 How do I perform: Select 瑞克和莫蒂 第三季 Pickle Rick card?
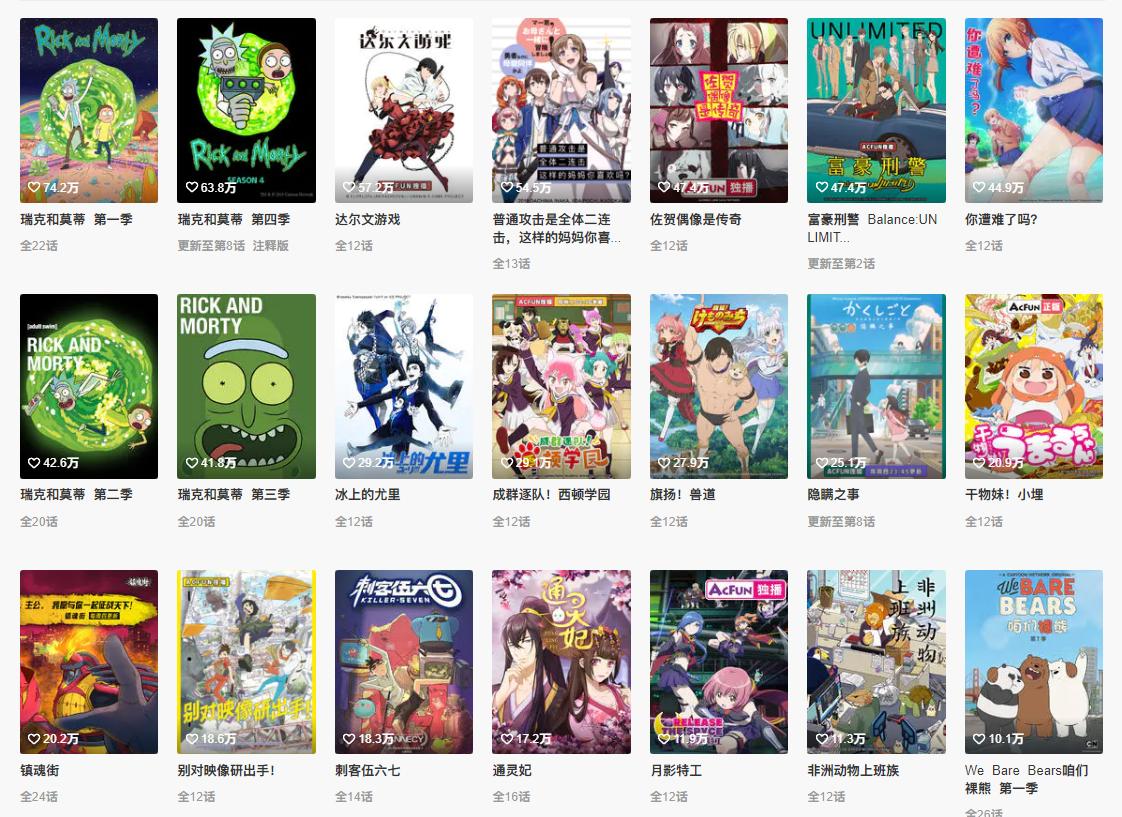[246, 386]
